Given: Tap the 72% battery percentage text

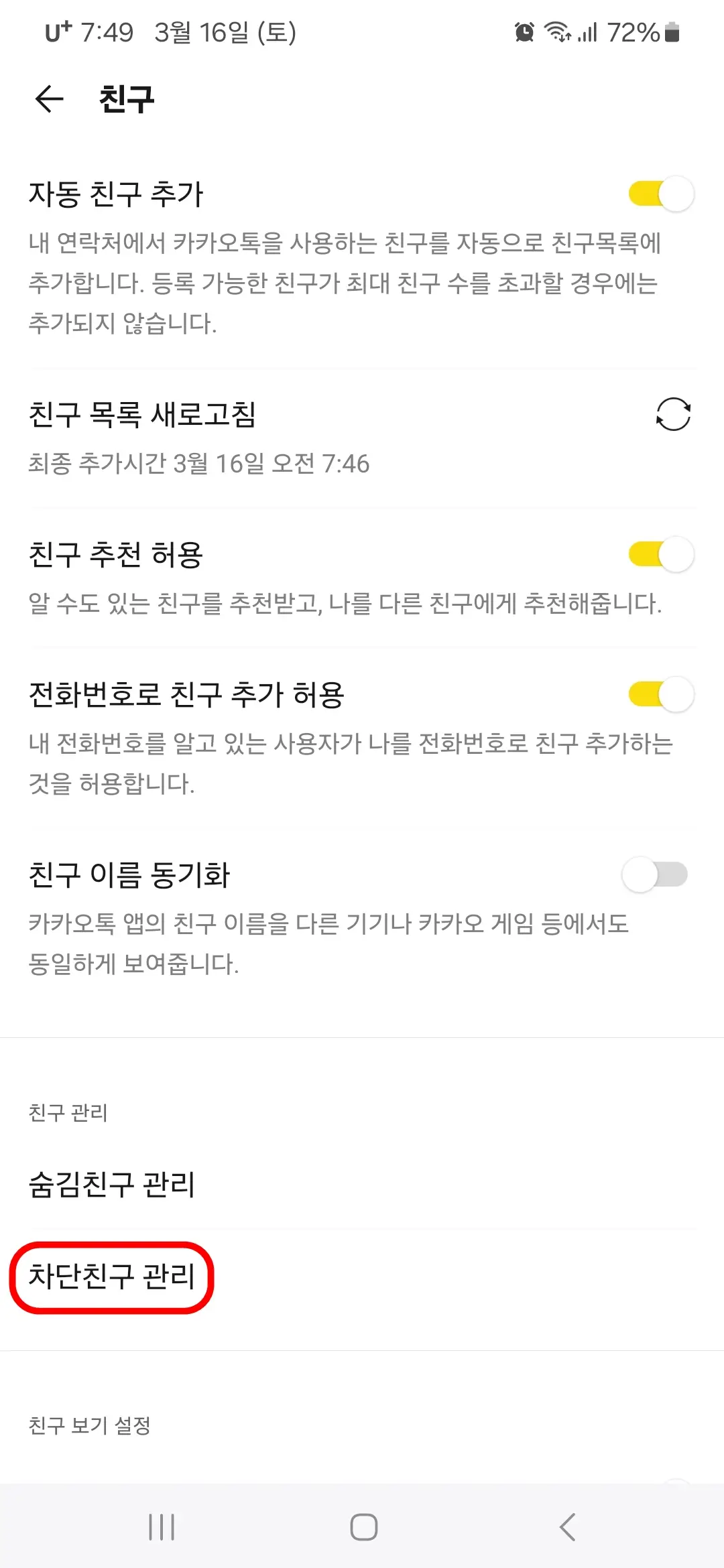Looking at the screenshot, I should pos(632,31).
